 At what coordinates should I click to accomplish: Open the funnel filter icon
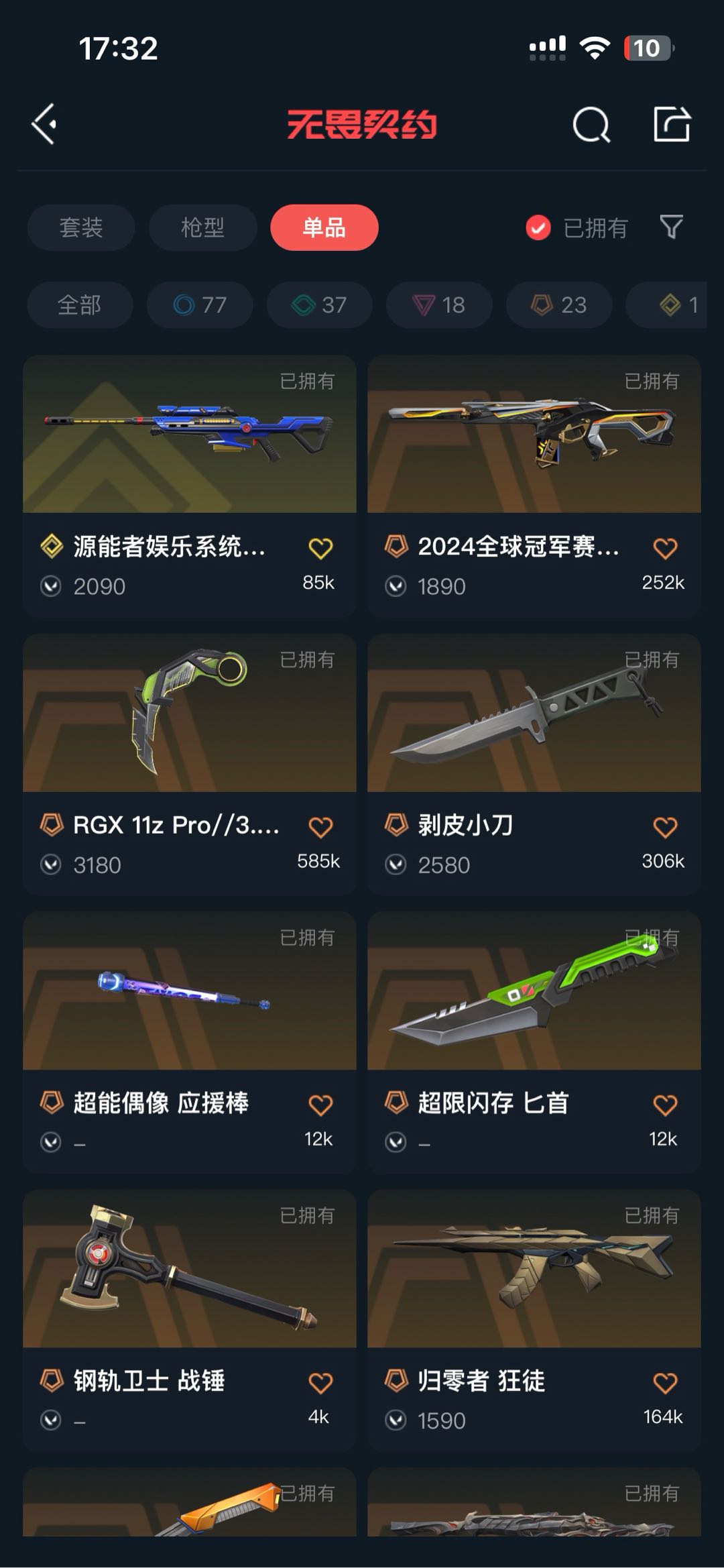tap(671, 227)
